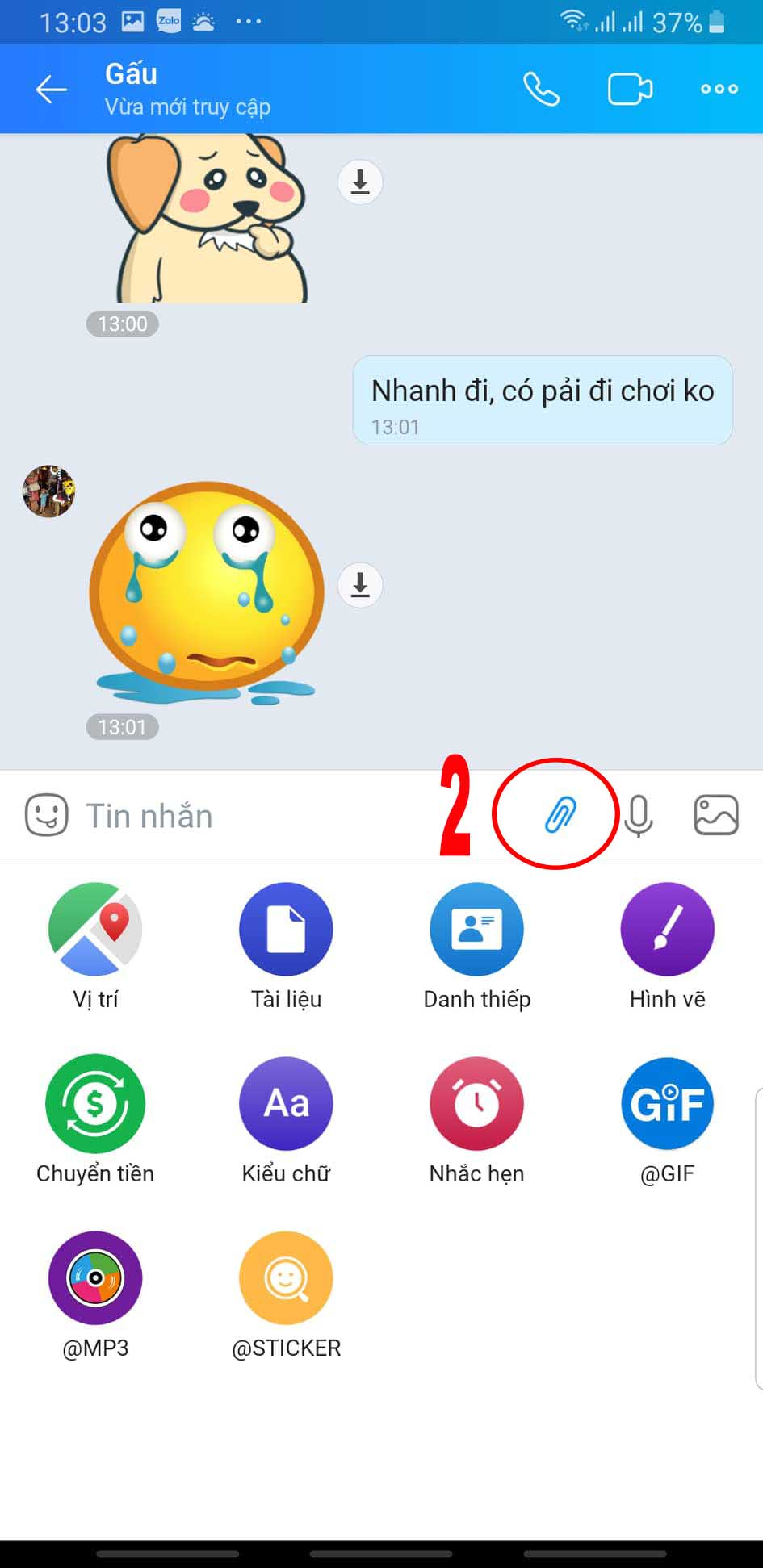Open the sticker and emoji picker
The height and width of the screenshot is (1568, 763).
coord(46,815)
